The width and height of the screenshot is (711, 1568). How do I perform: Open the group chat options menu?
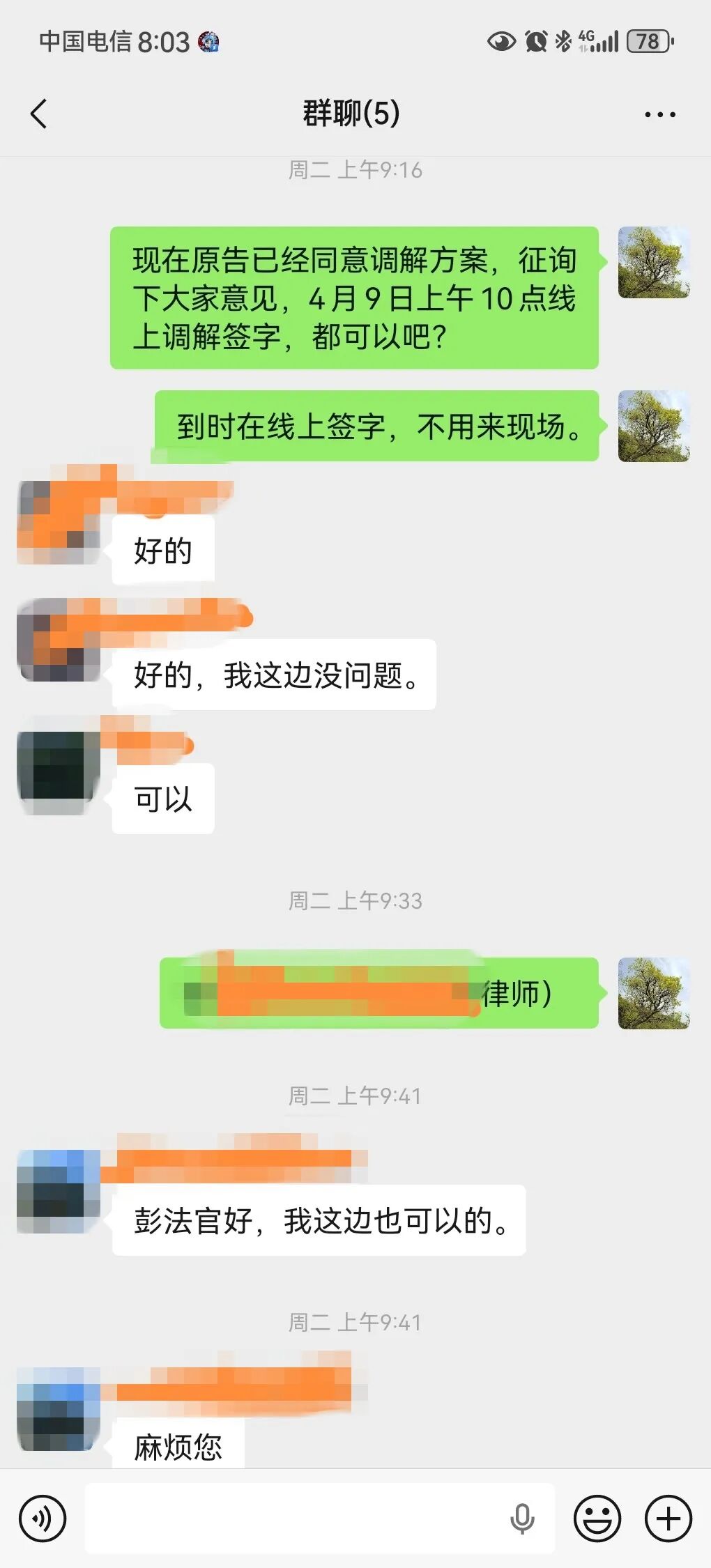click(659, 114)
